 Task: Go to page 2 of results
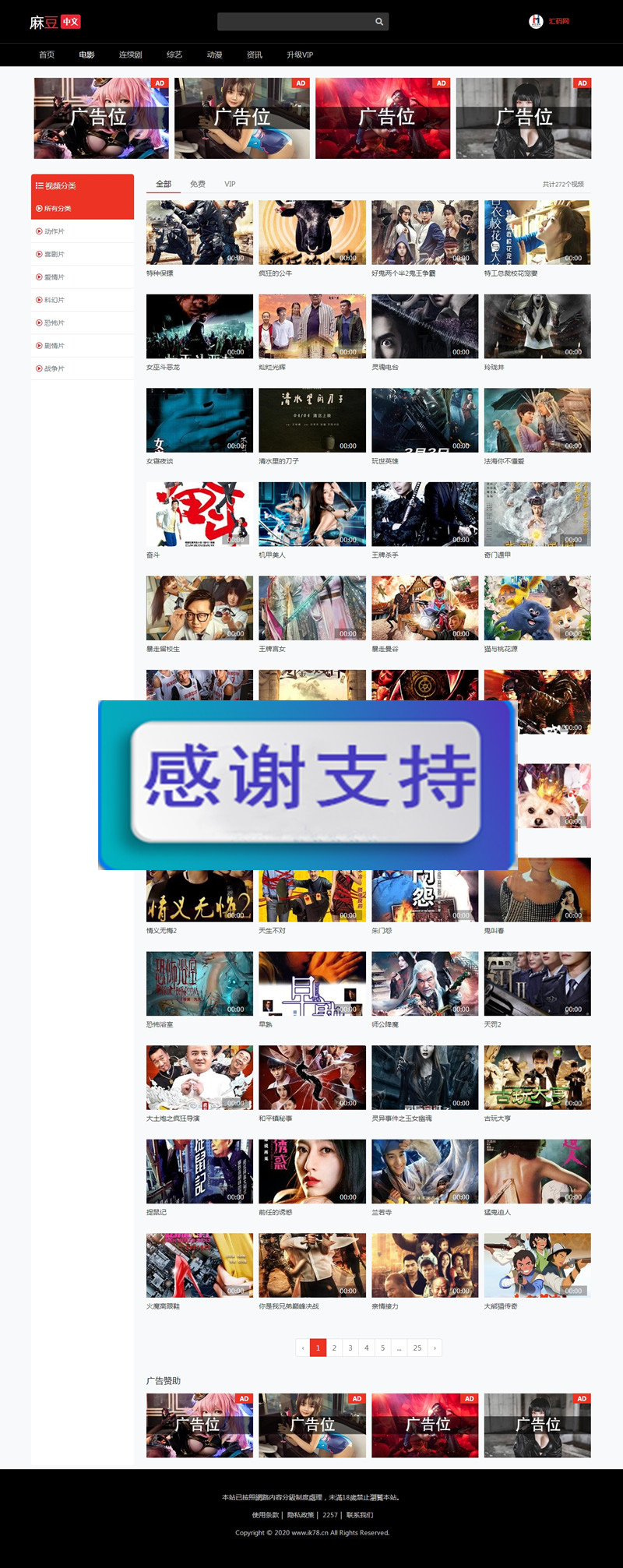coord(334,1348)
